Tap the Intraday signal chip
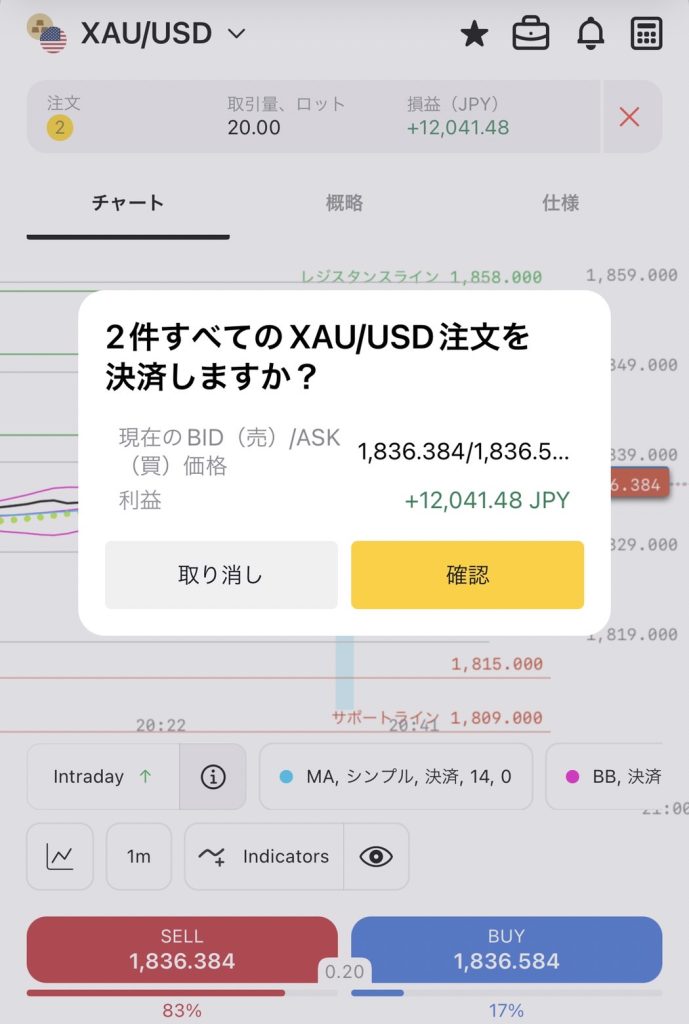The image size is (689, 1024). coord(103,776)
